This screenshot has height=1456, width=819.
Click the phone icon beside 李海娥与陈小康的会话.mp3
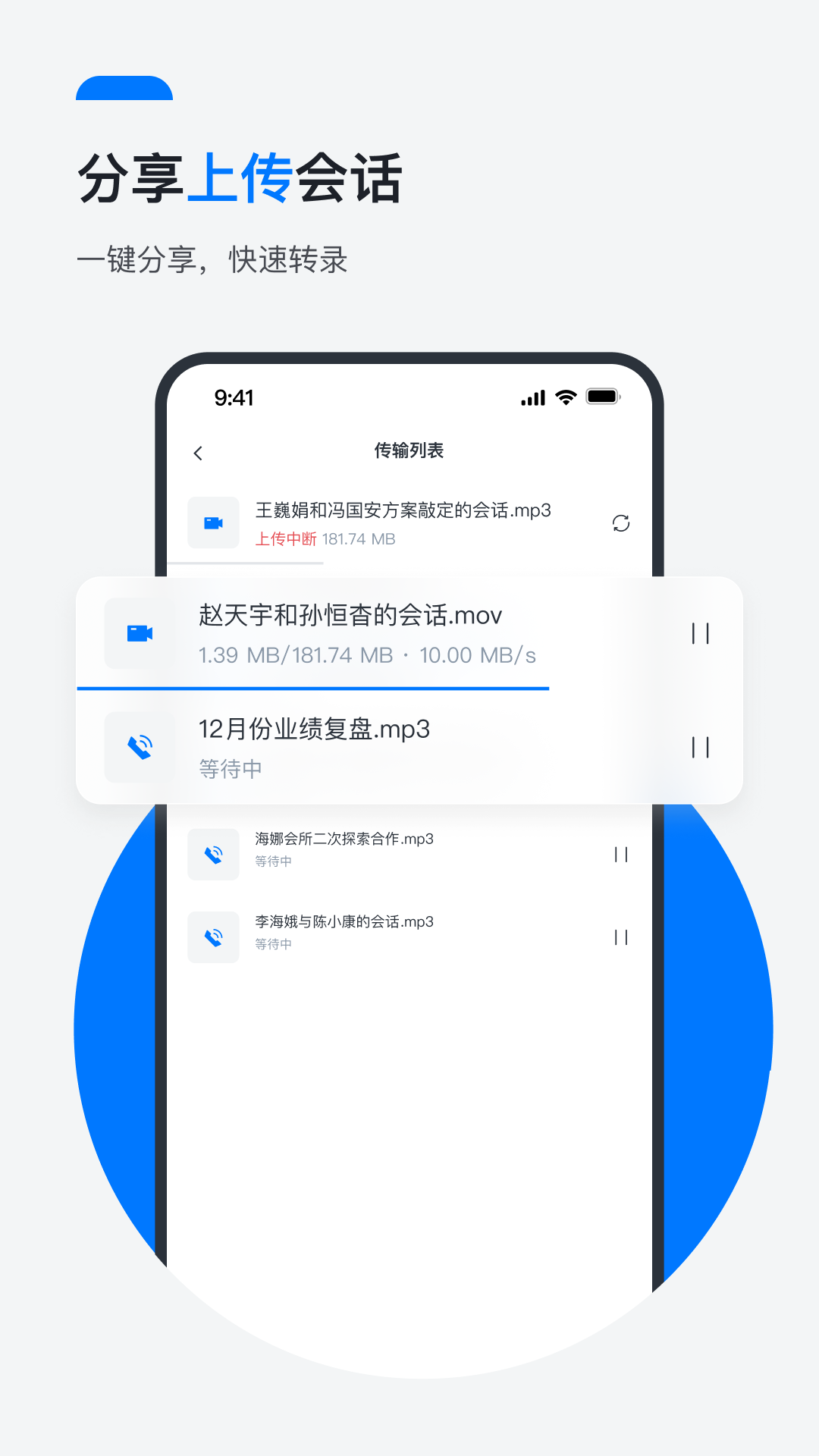(x=213, y=937)
